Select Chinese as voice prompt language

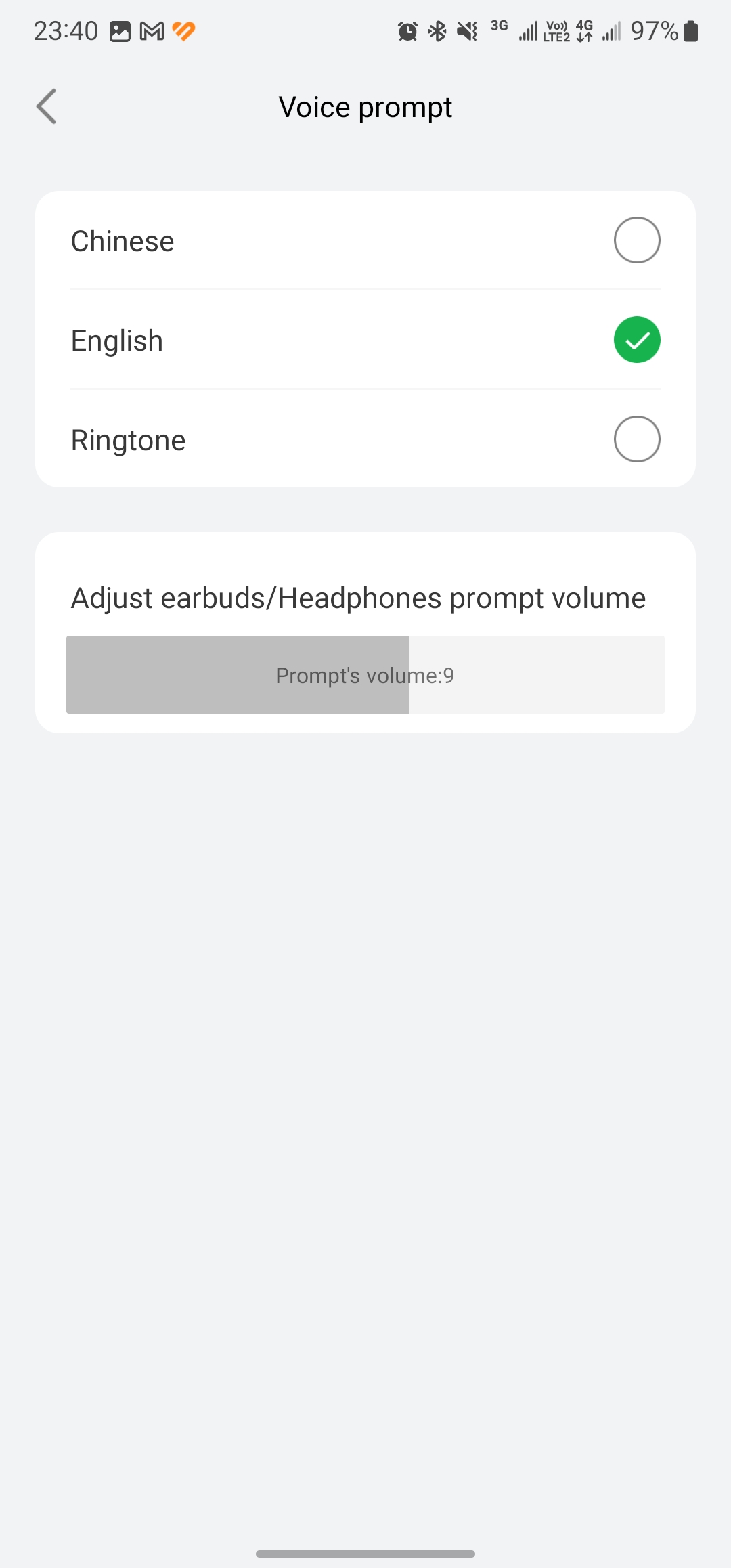(x=636, y=240)
